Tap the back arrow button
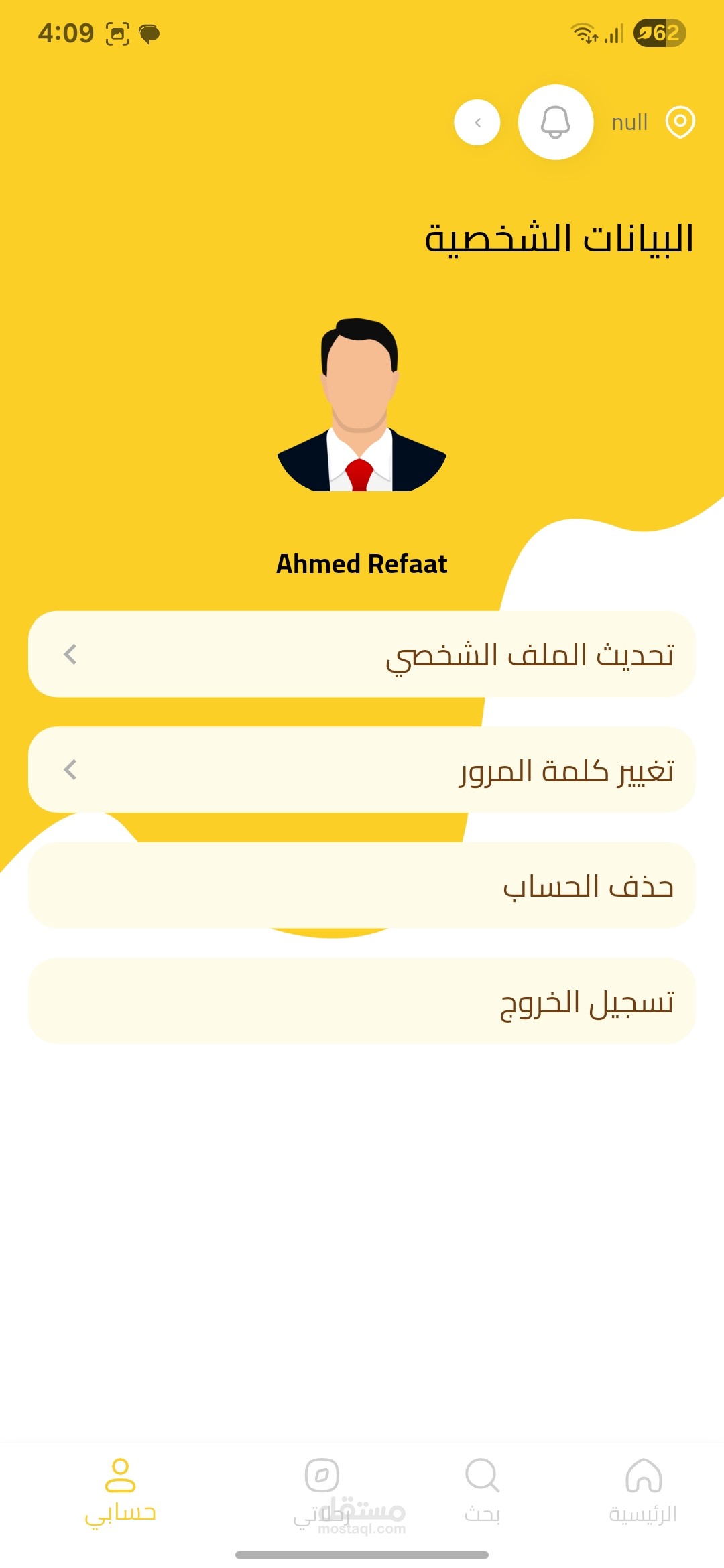Image resolution: width=724 pixels, height=1568 pixels. [x=477, y=122]
